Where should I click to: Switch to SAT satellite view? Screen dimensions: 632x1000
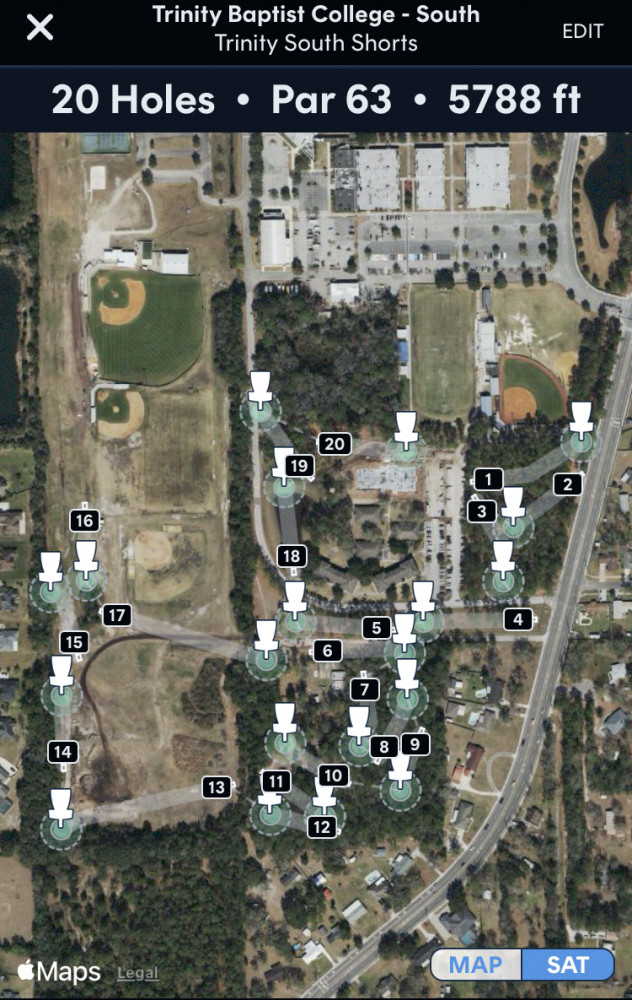(566, 965)
